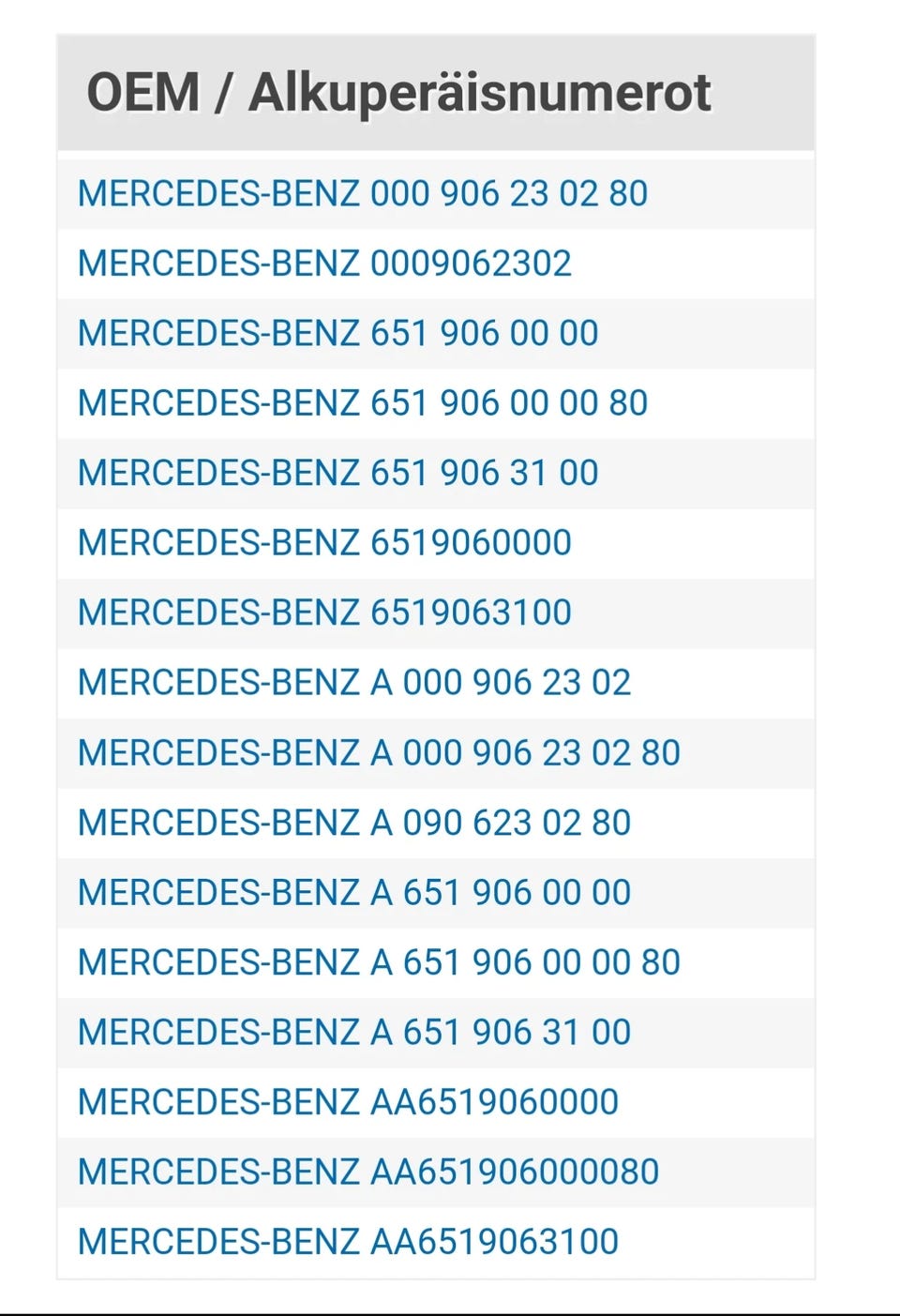Open the MERCEDES-BENZ AA6519060000 link
Screen dimensions: 900x1316
tap(348, 1102)
